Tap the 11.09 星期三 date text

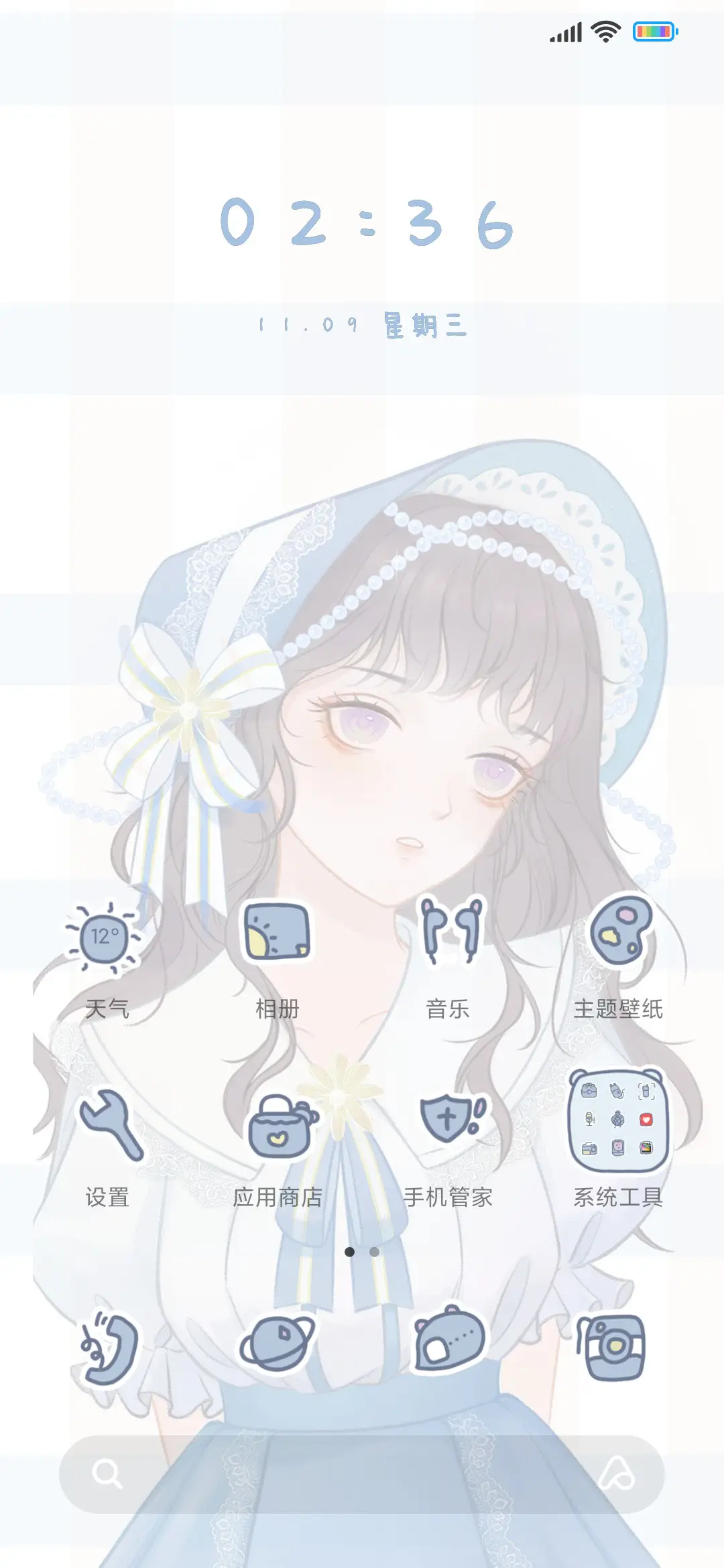click(362, 323)
